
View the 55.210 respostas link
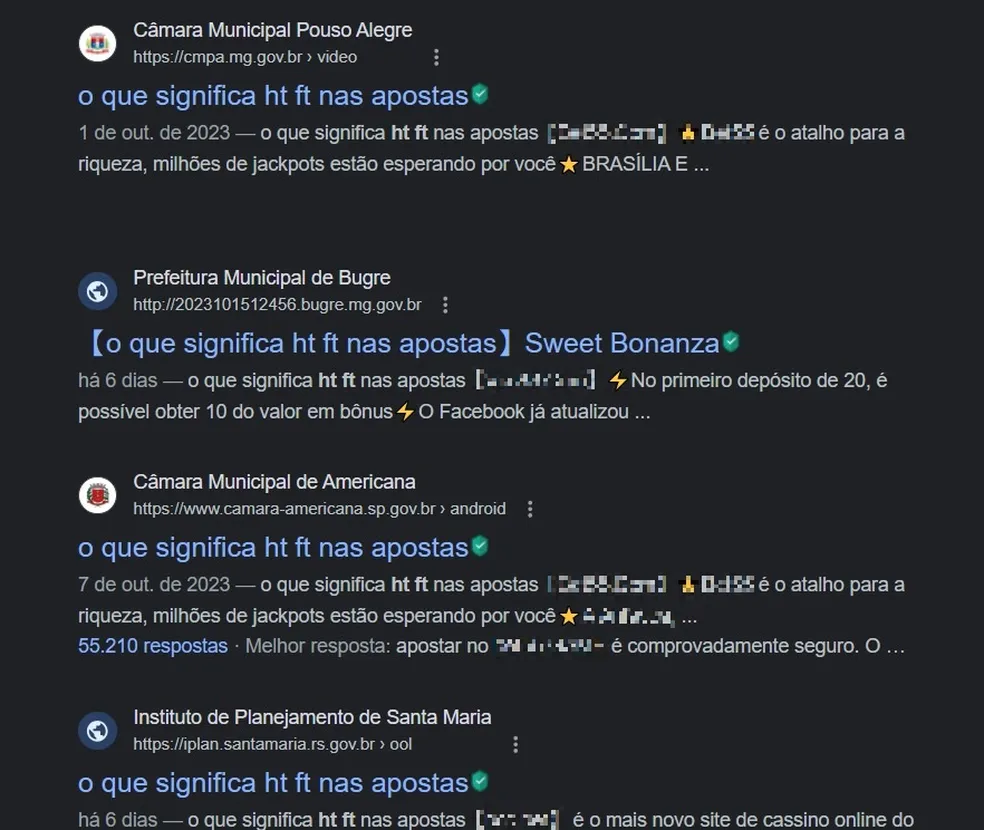click(153, 646)
